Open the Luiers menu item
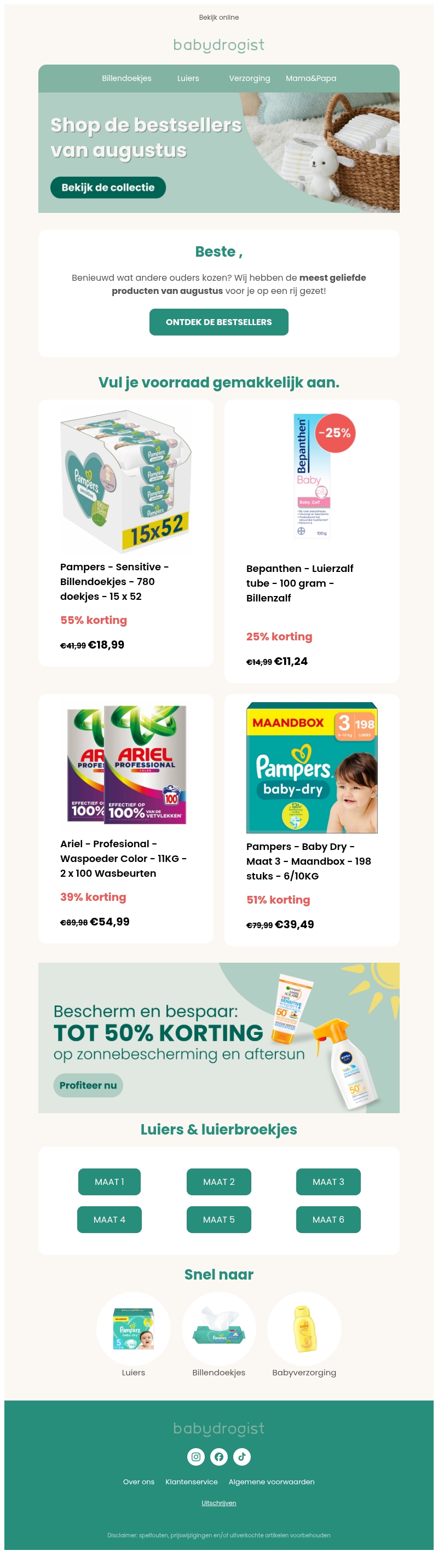 click(x=188, y=78)
